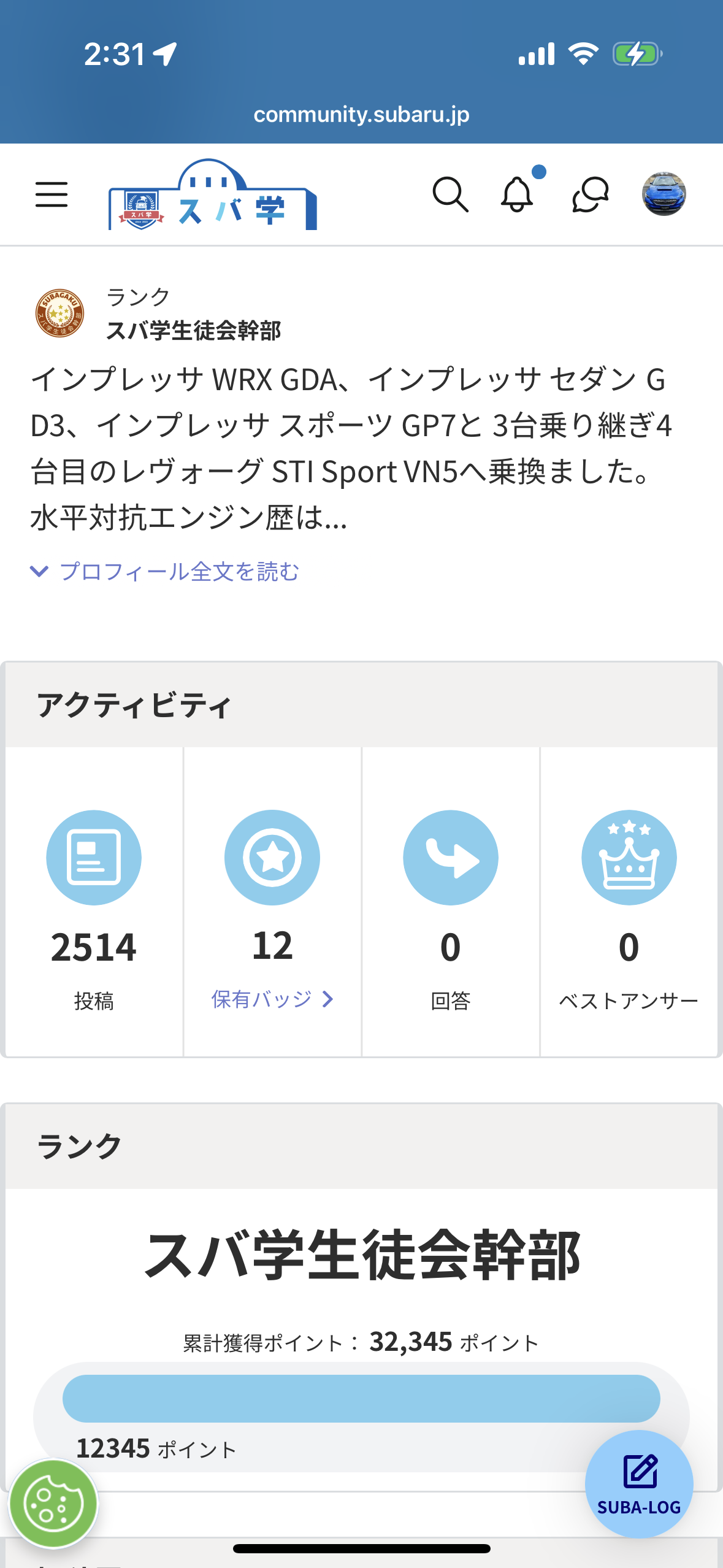Open the profile avatar menu
The height and width of the screenshot is (1568, 723).
click(x=664, y=194)
